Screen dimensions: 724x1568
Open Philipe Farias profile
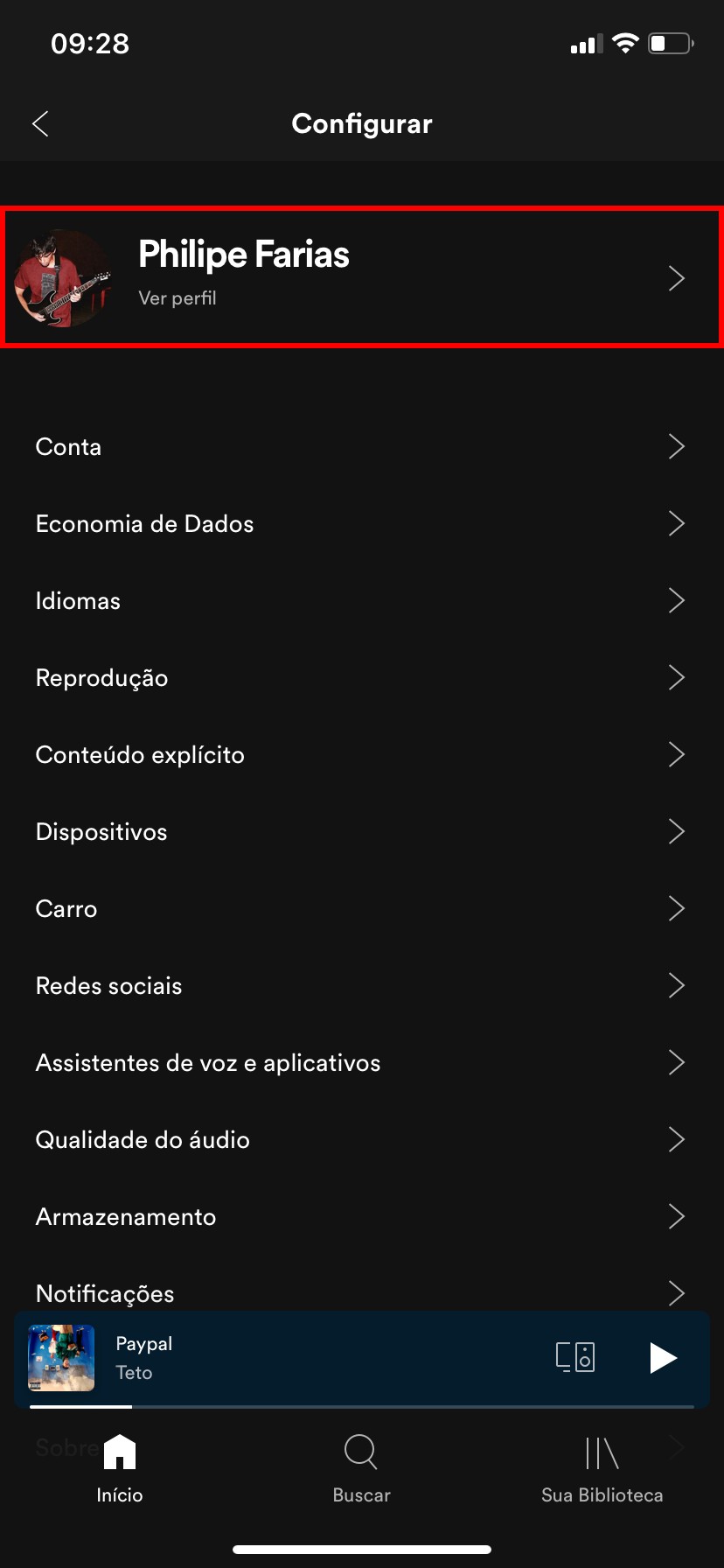pyautogui.click(x=361, y=277)
